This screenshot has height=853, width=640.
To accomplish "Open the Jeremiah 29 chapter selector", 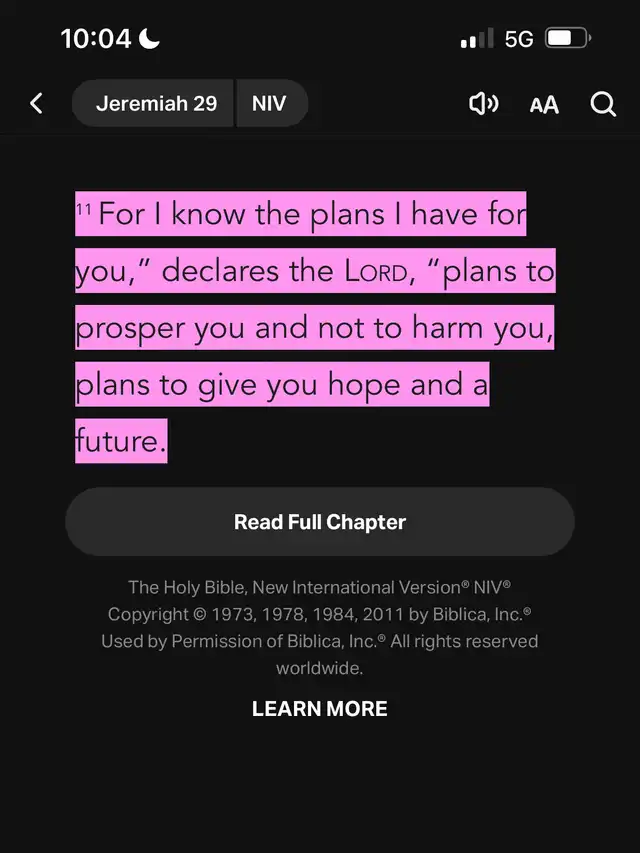I will 156,103.
